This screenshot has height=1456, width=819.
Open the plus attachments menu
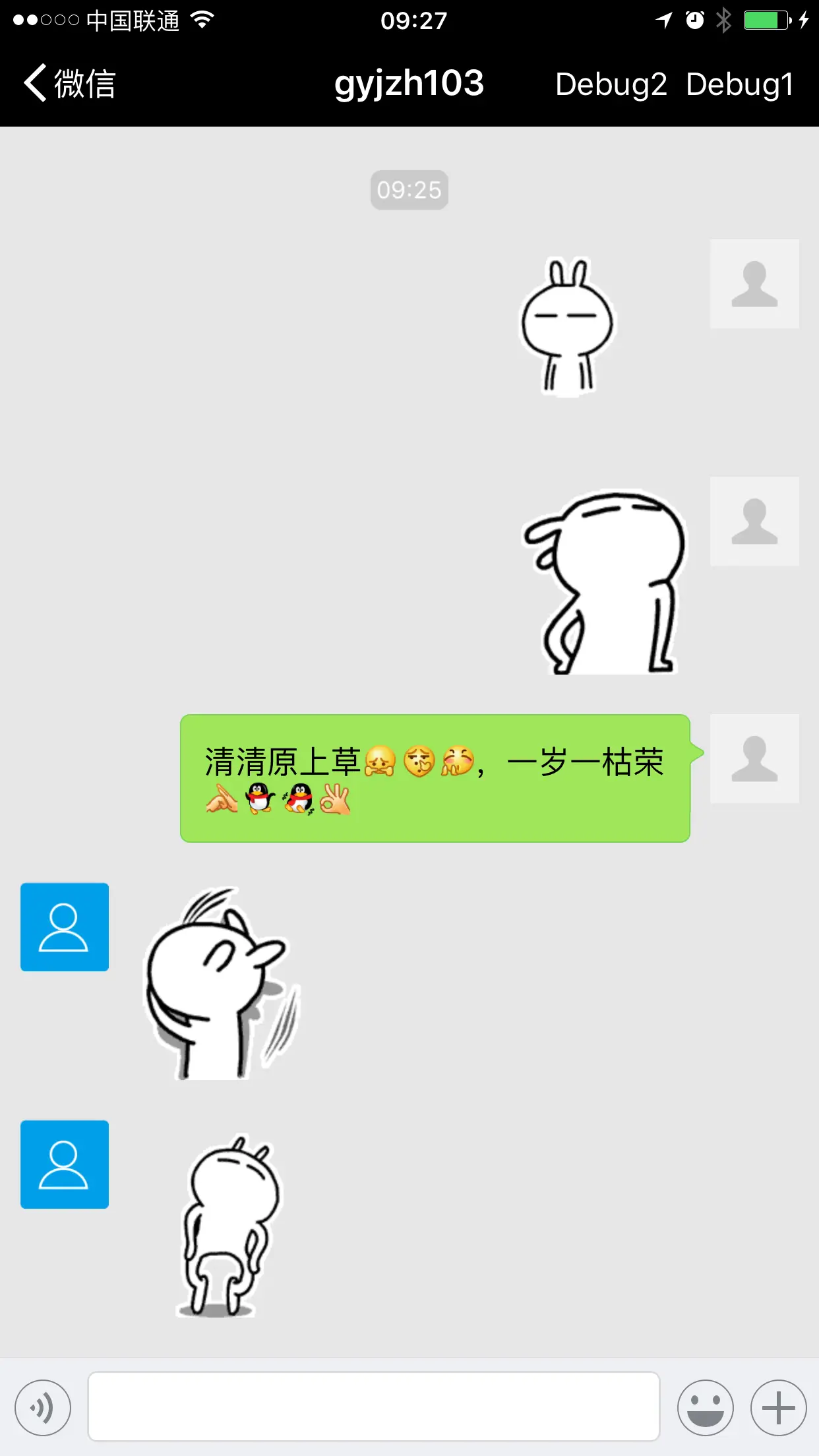778,1408
